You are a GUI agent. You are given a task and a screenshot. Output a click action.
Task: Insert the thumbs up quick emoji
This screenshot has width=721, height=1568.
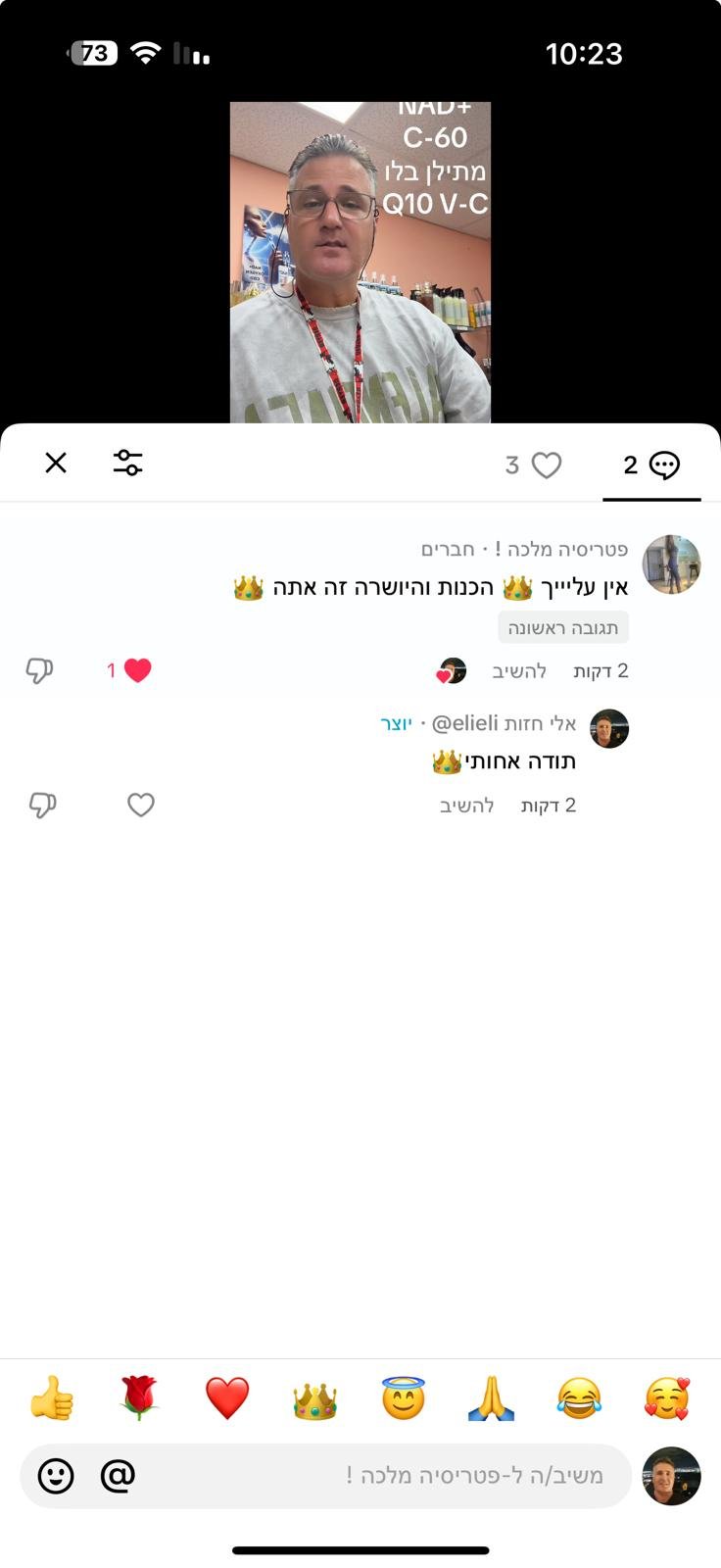[x=51, y=1397]
